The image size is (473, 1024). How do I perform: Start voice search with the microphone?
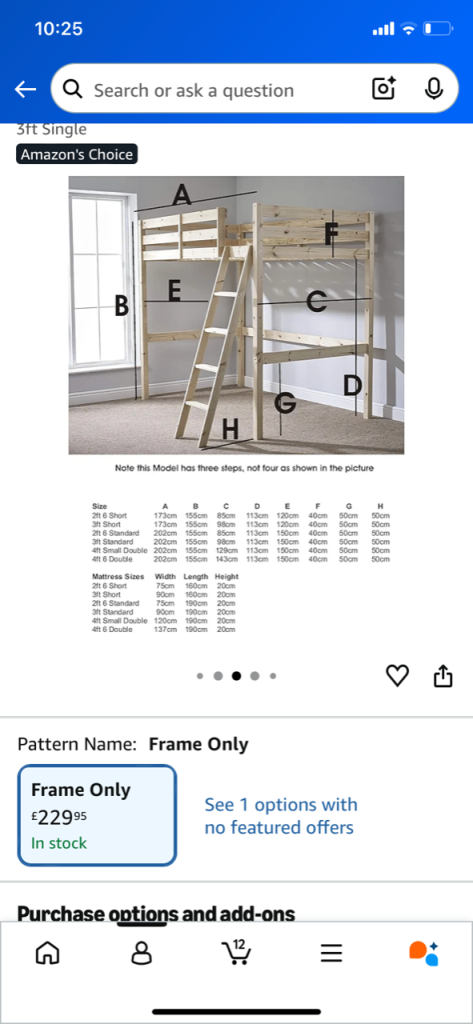coord(434,89)
